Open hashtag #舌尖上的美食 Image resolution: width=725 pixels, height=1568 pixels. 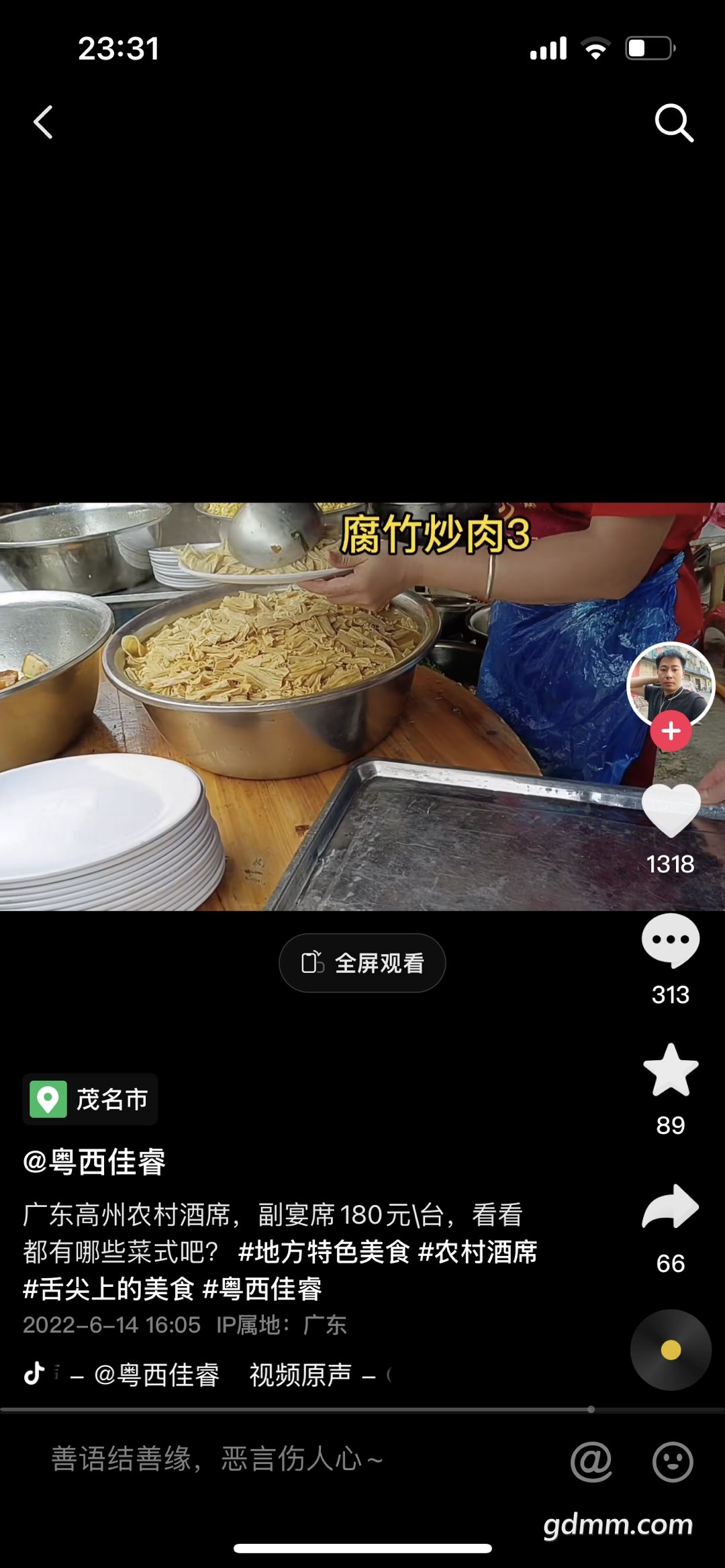[109, 1289]
